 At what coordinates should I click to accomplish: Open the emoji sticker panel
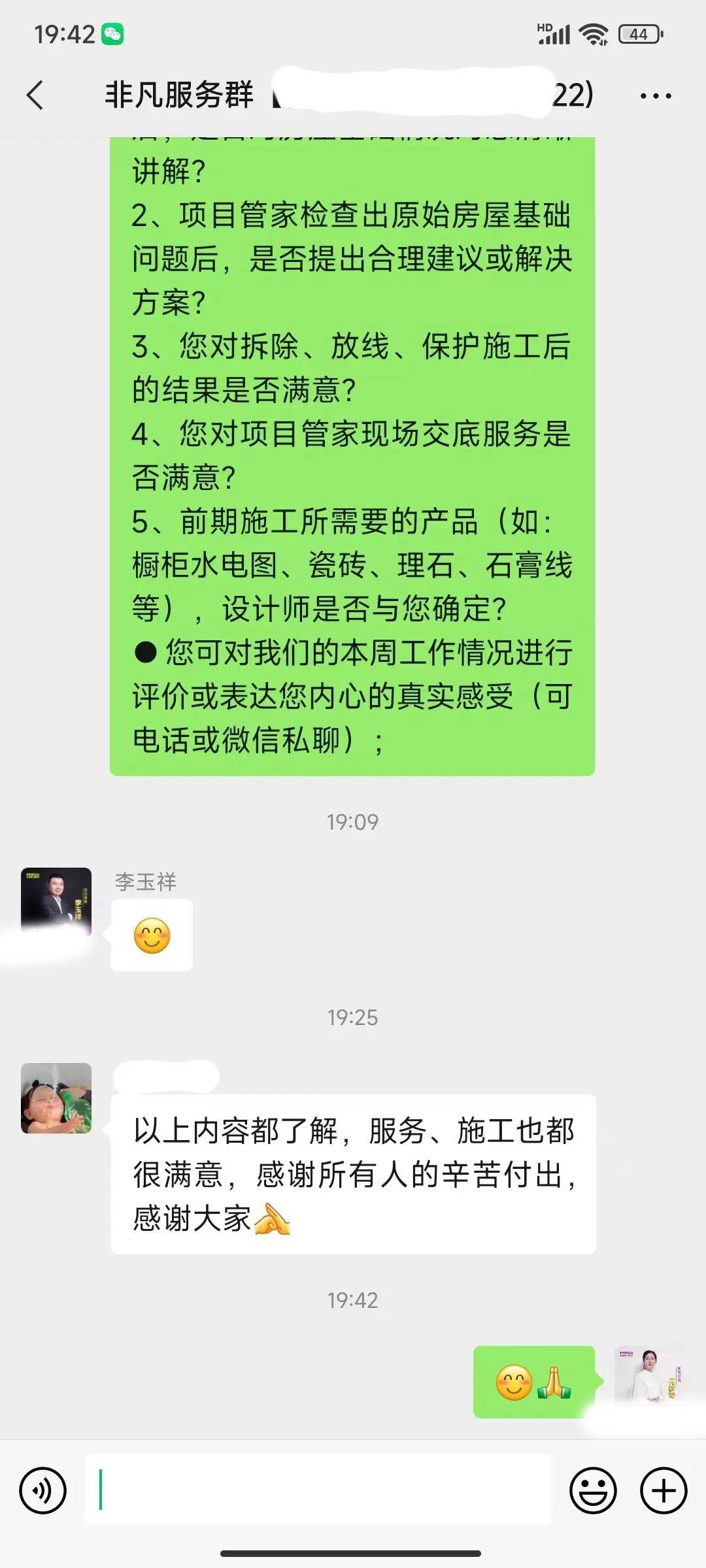[593, 1490]
